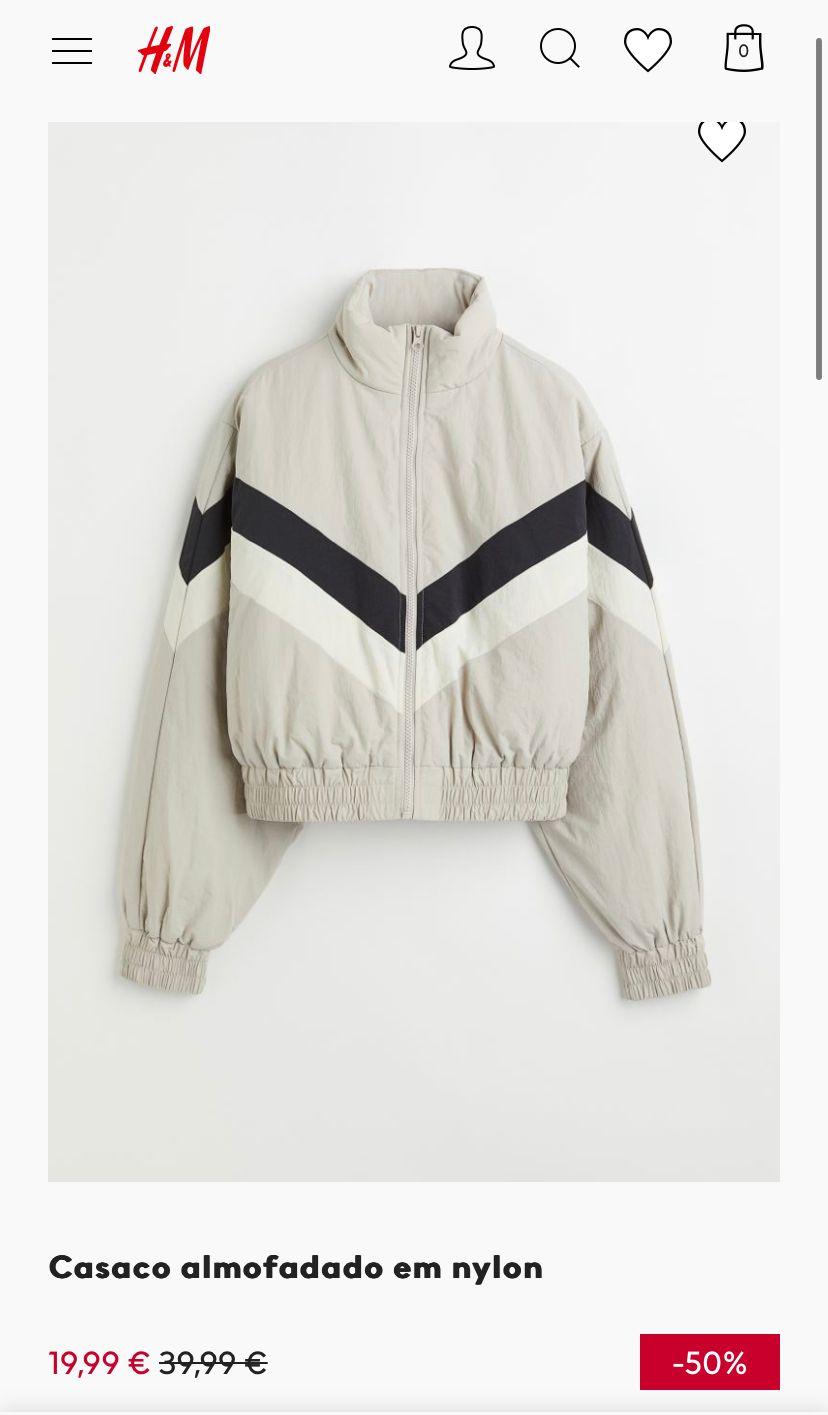Go to the H&M home logo
Image resolution: width=828 pixels, height=1415 pixels.
[x=174, y=50]
